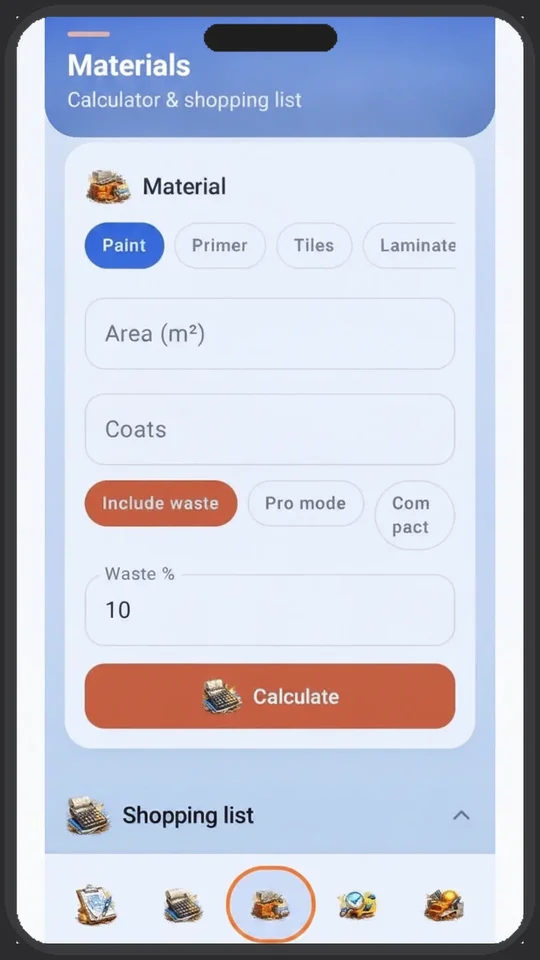Viewport: 540px width, 960px height.
Task: Toggle the Include waste chip
Action: click(x=160, y=503)
